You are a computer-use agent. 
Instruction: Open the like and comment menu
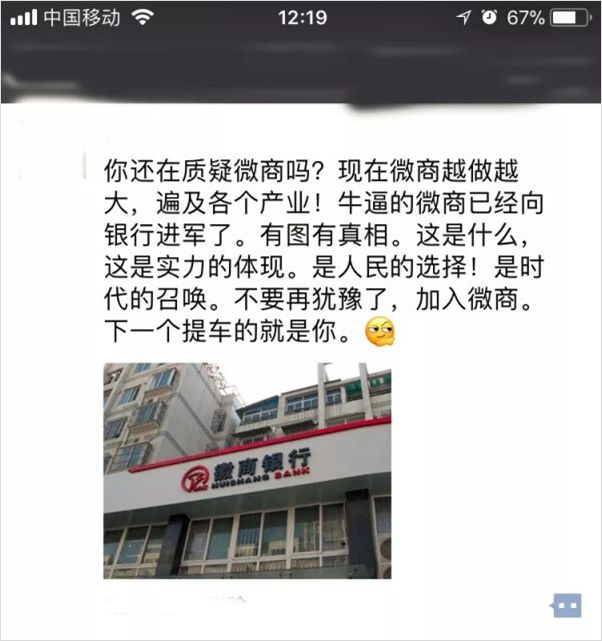566,606
